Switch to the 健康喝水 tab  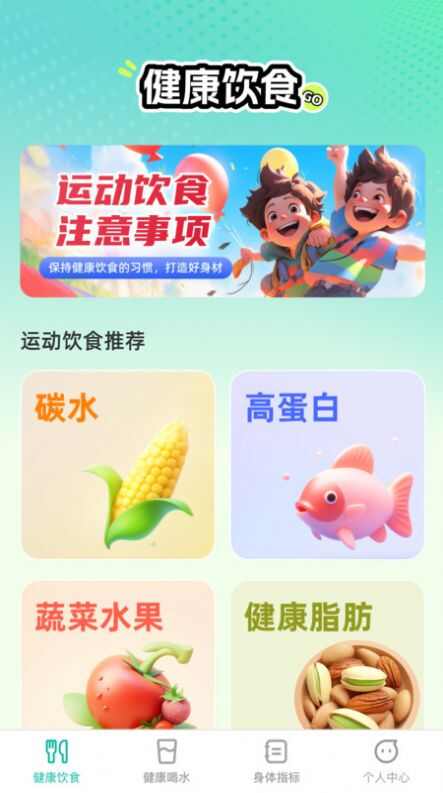(x=166, y=761)
